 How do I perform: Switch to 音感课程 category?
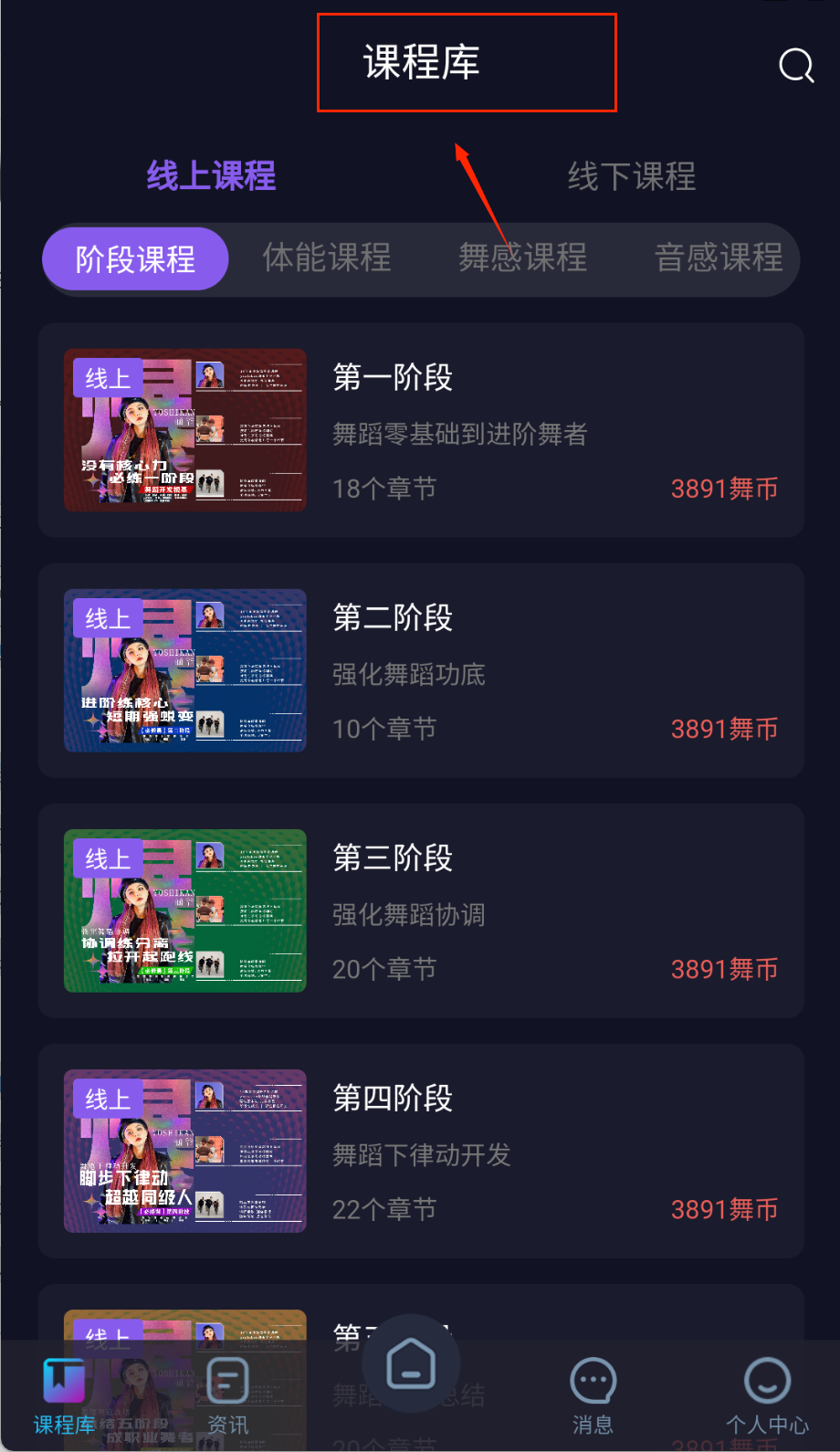coord(719,258)
